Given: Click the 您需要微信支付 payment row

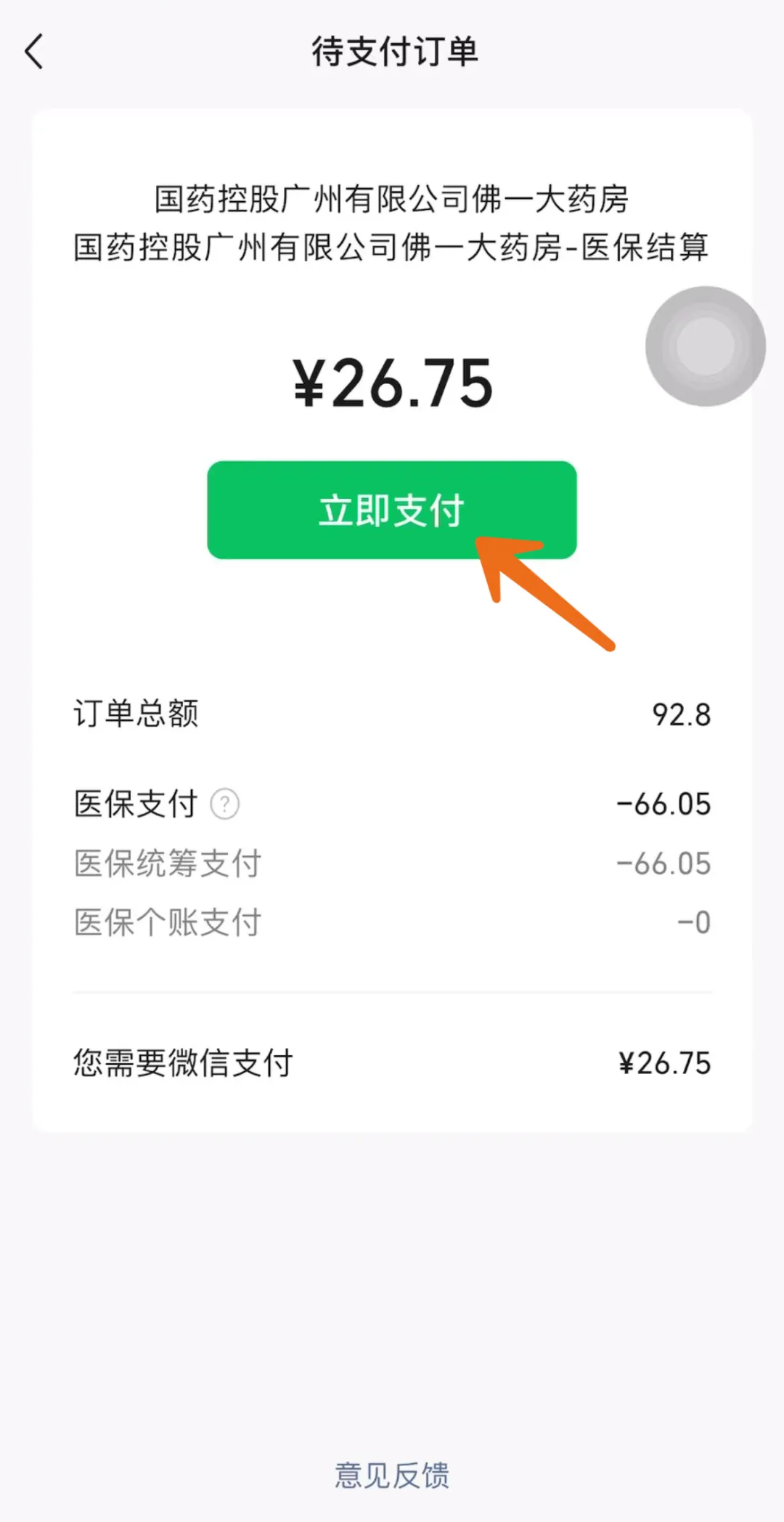Looking at the screenshot, I should 182,1062.
